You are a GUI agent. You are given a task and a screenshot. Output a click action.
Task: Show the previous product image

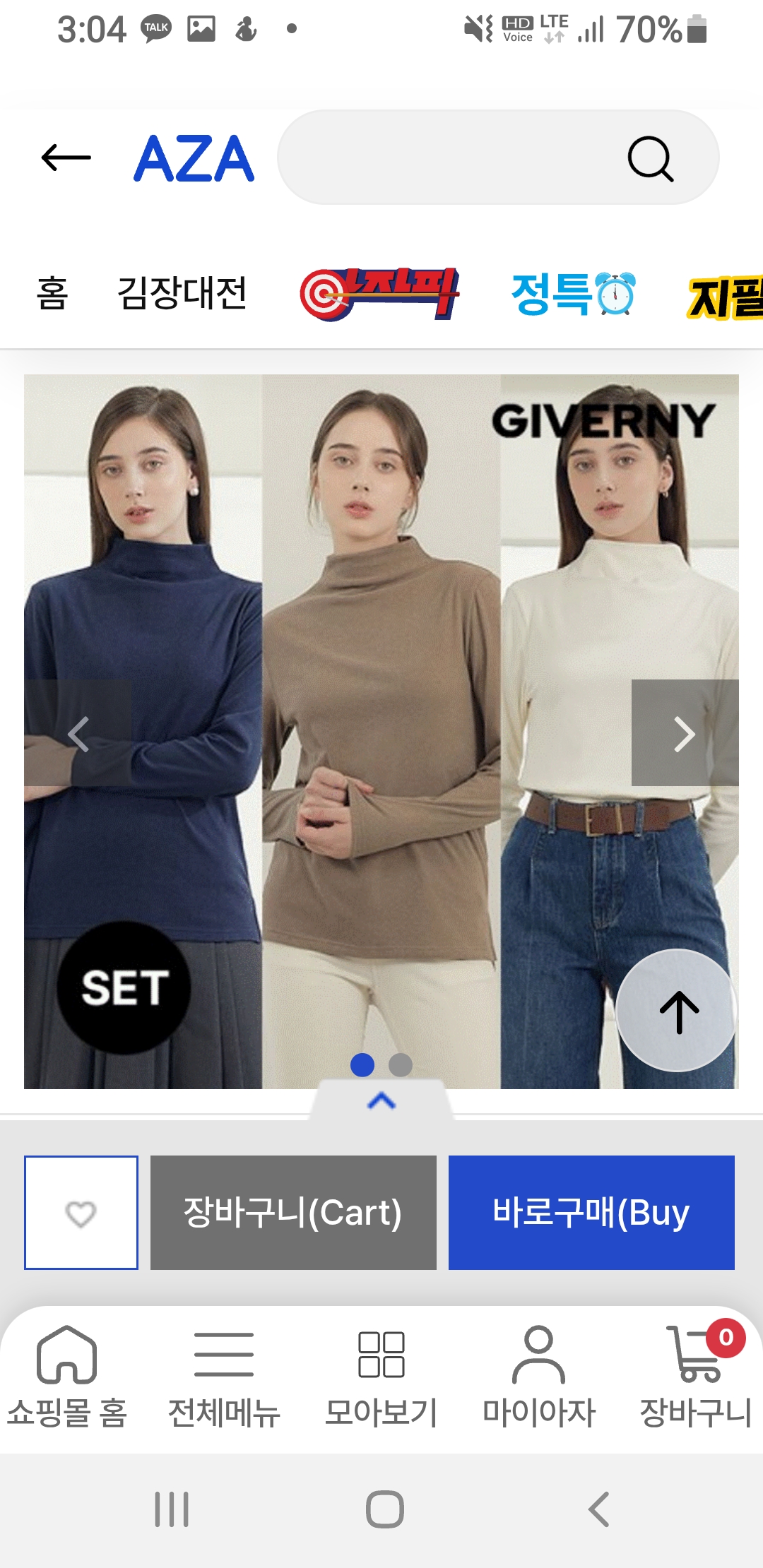coord(78,733)
